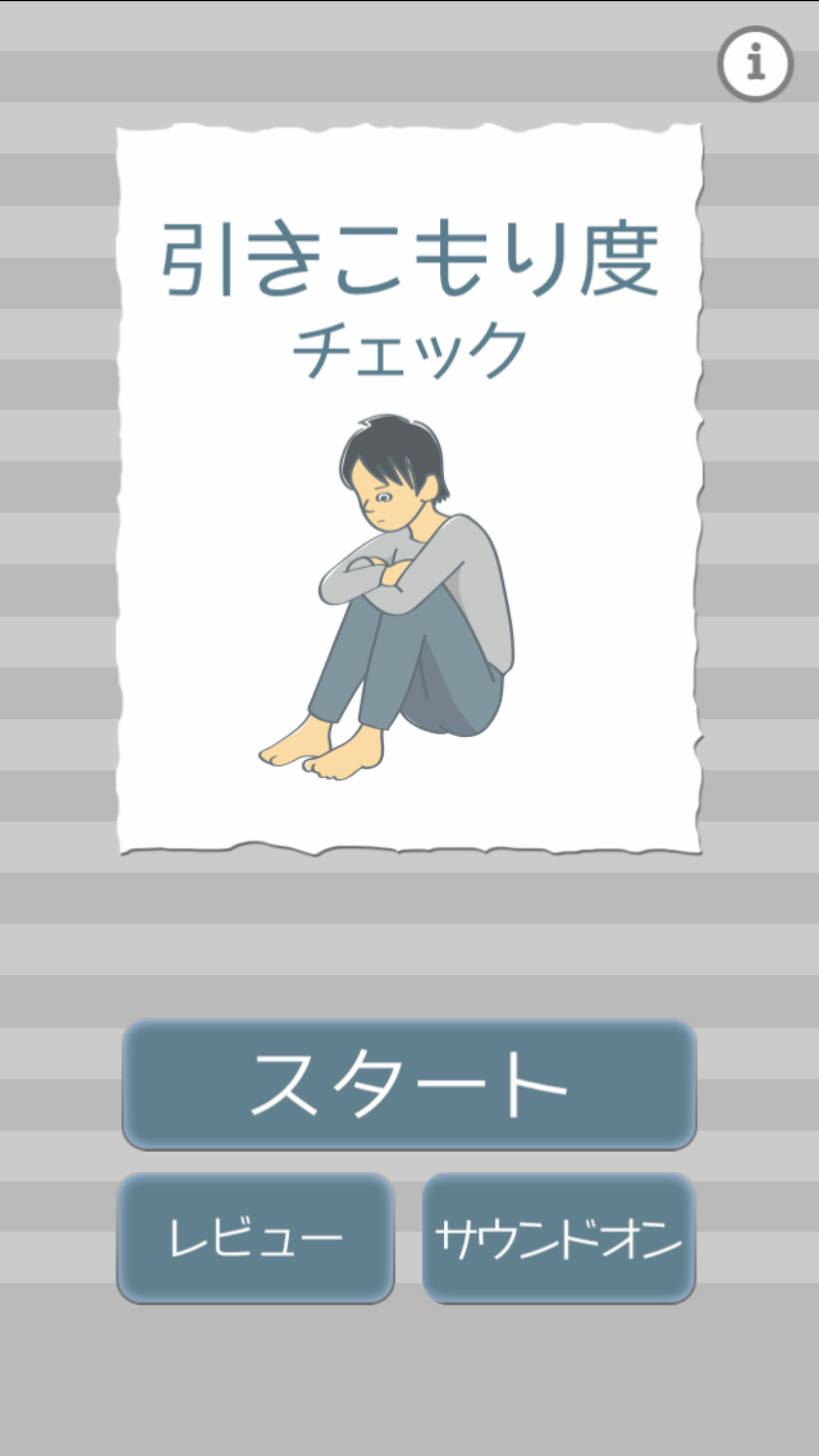
Task: Toggle the サウンドオン sound button
Action: (559, 1238)
